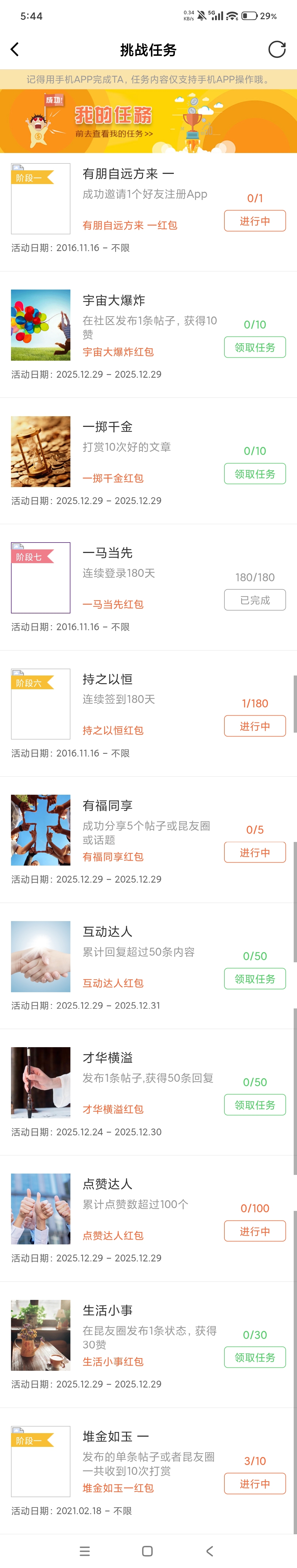Screen dimensions: 297x1568
Task: Claim the 一掷千金 task
Action: coord(254,474)
